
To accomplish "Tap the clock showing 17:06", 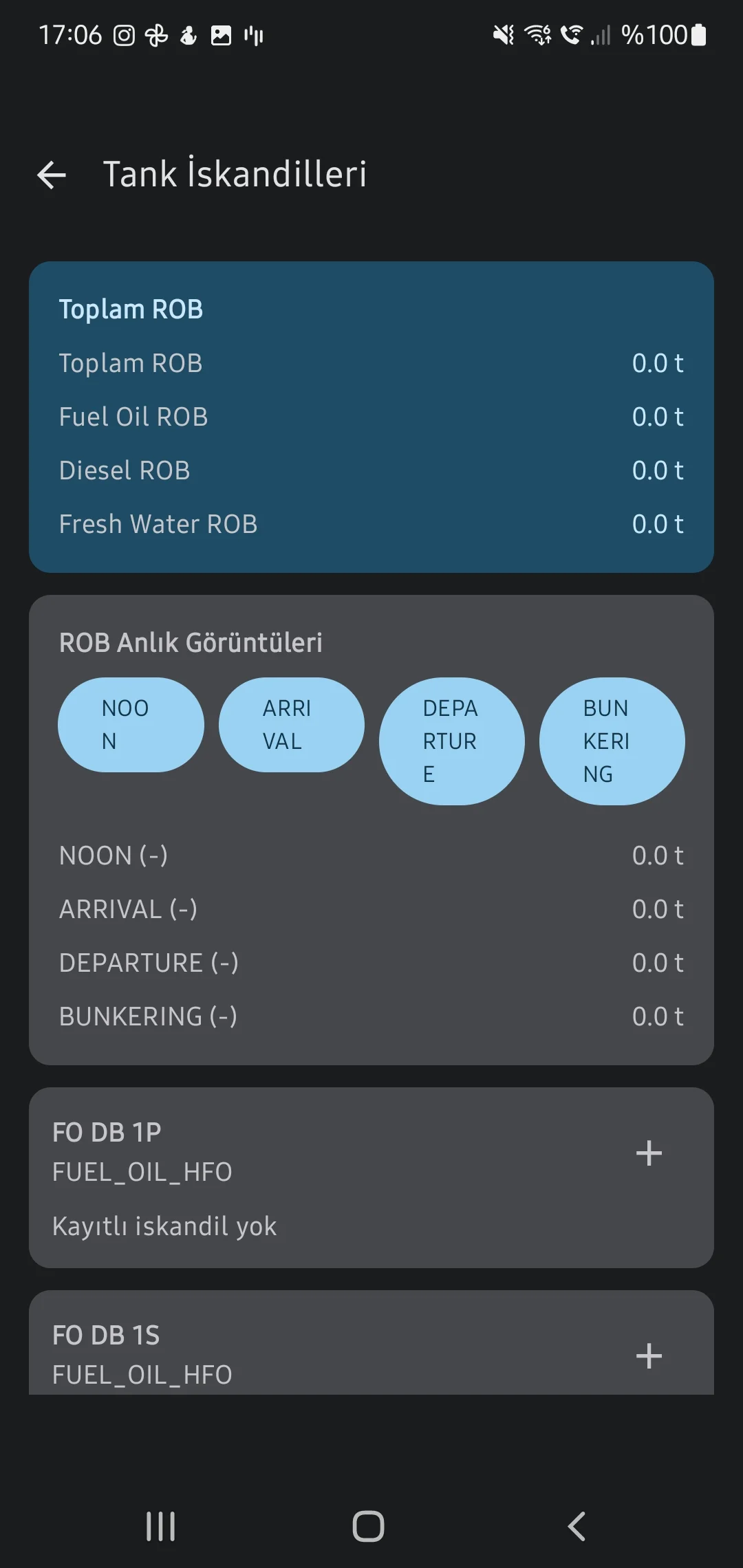I will coord(71,34).
